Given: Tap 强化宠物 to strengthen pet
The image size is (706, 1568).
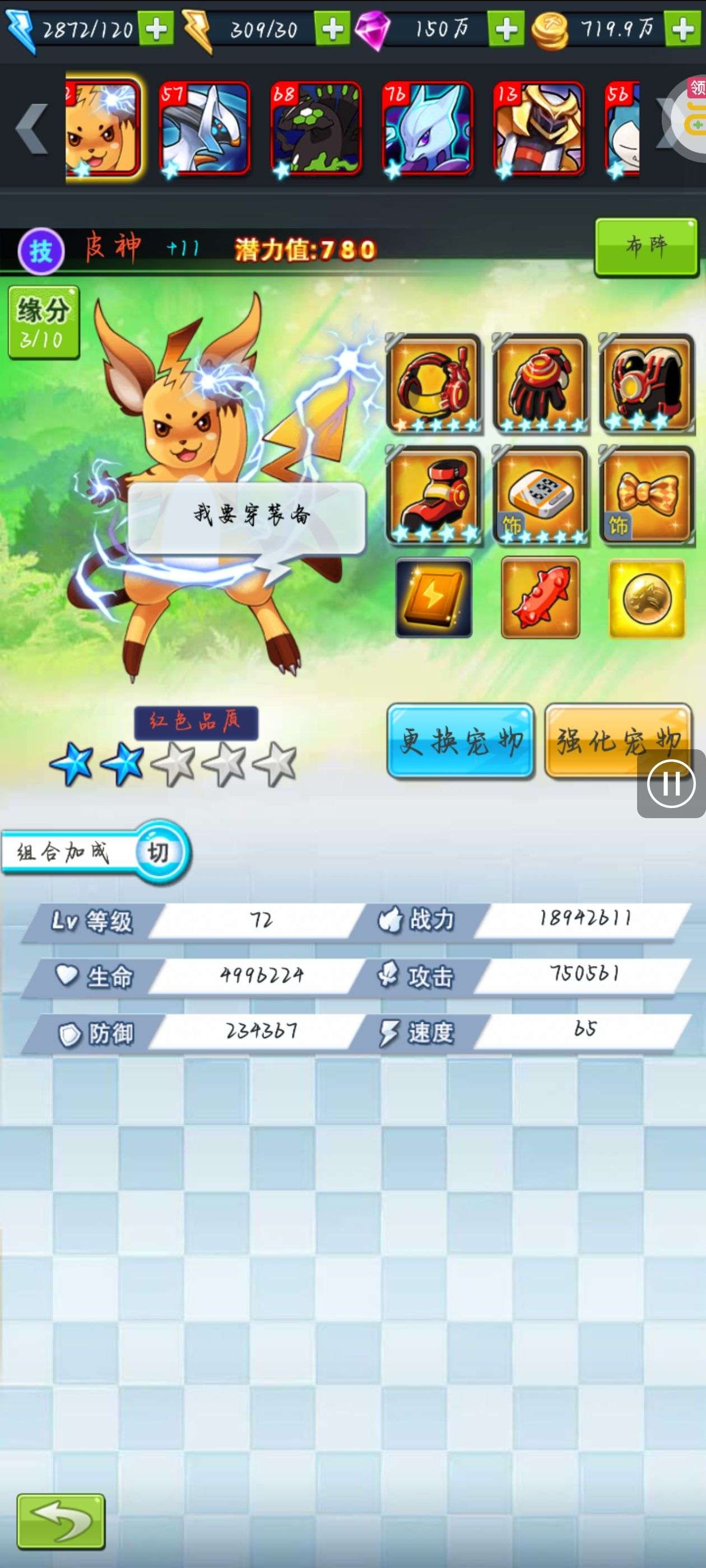Looking at the screenshot, I should click(617, 741).
